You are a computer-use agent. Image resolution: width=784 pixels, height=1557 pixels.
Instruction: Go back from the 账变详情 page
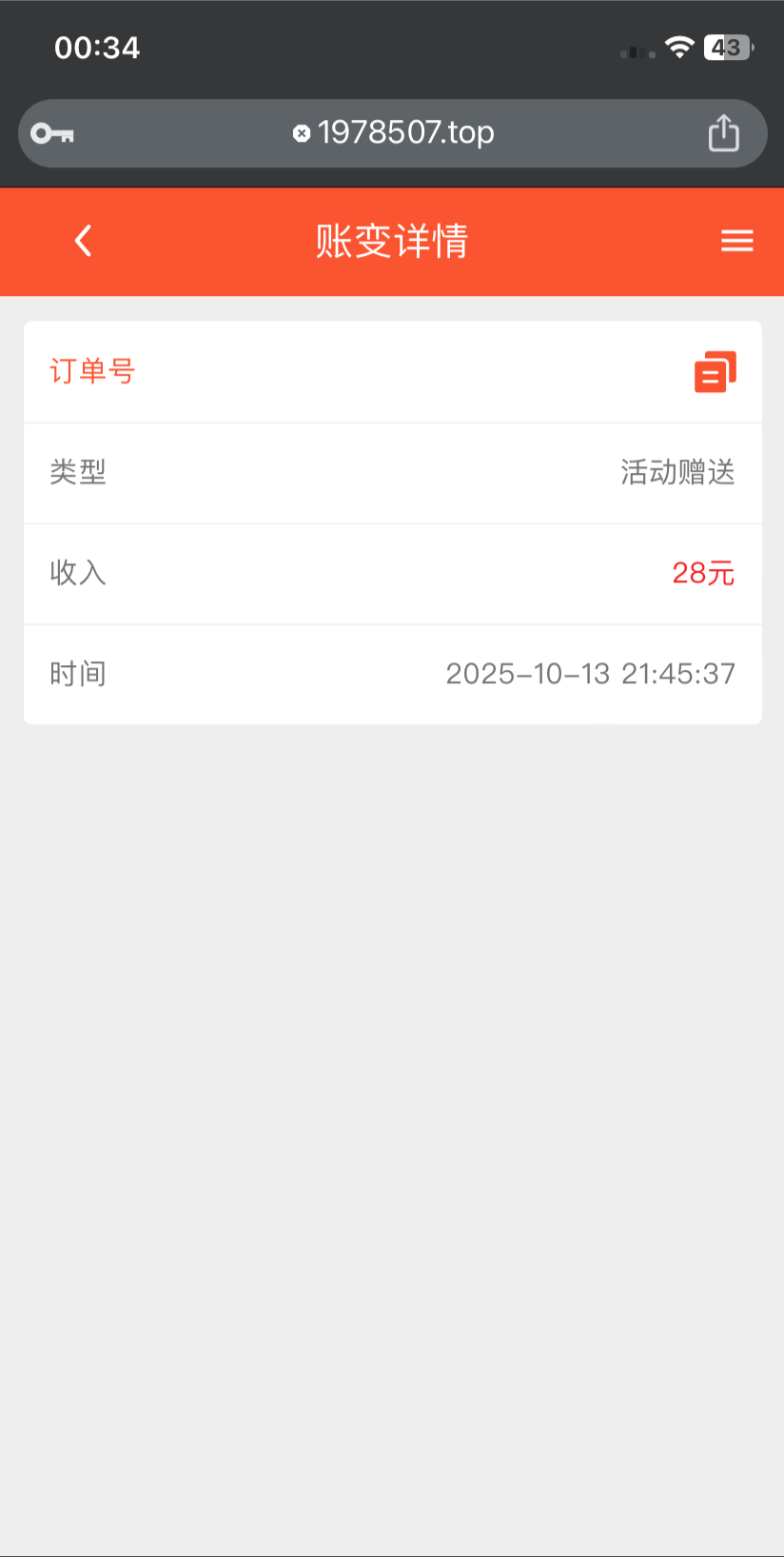pyautogui.click(x=84, y=241)
